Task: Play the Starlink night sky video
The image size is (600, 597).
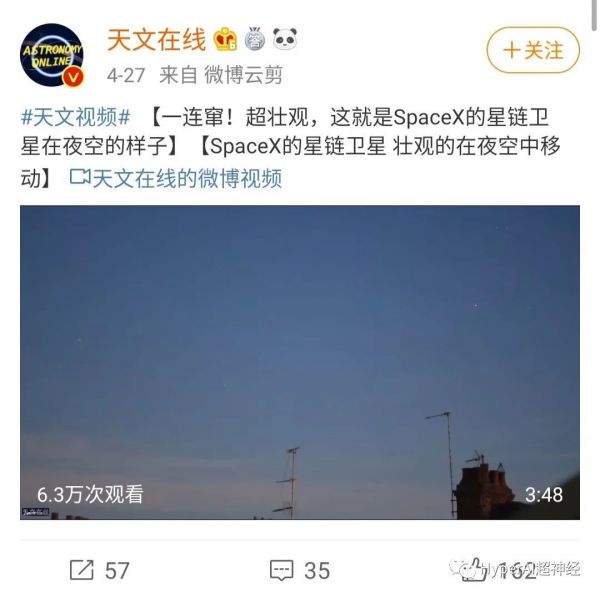Action: coord(300,362)
